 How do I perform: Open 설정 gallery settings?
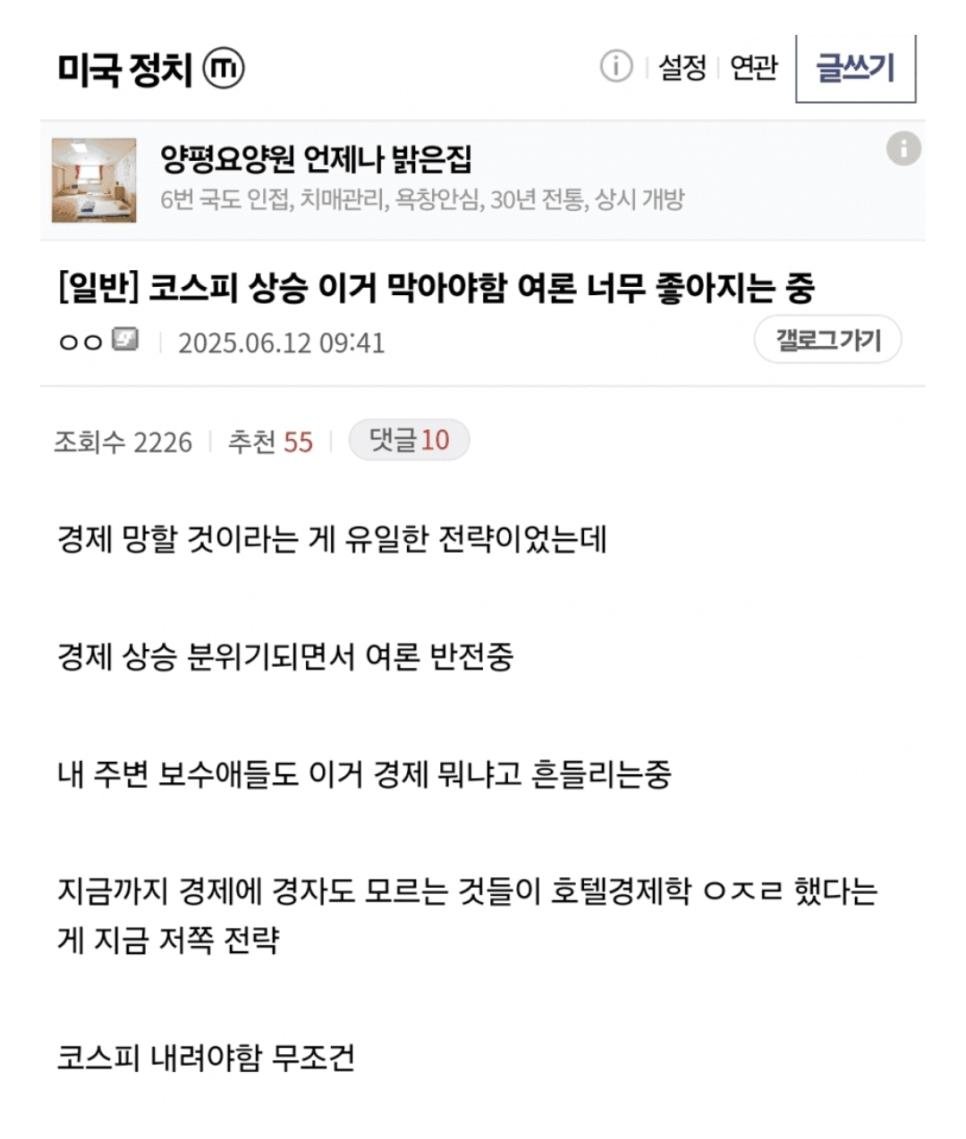click(x=681, y=68)
